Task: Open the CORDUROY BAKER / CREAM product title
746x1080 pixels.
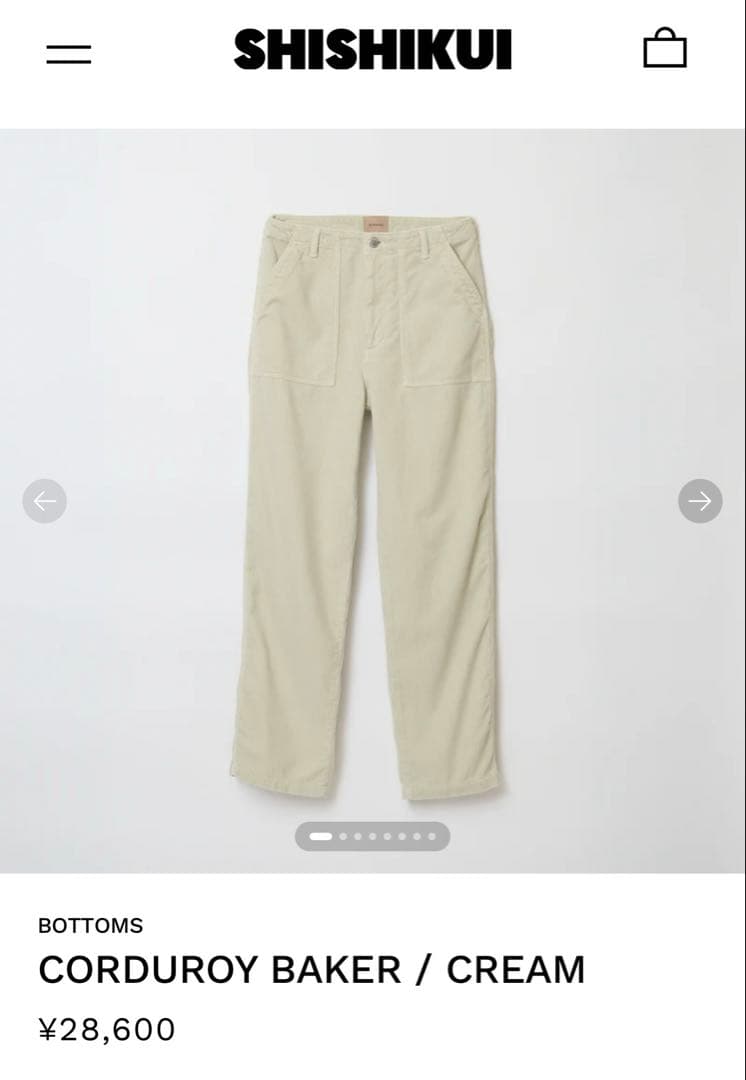Action: pyautogui.click(x=311, y=968)
